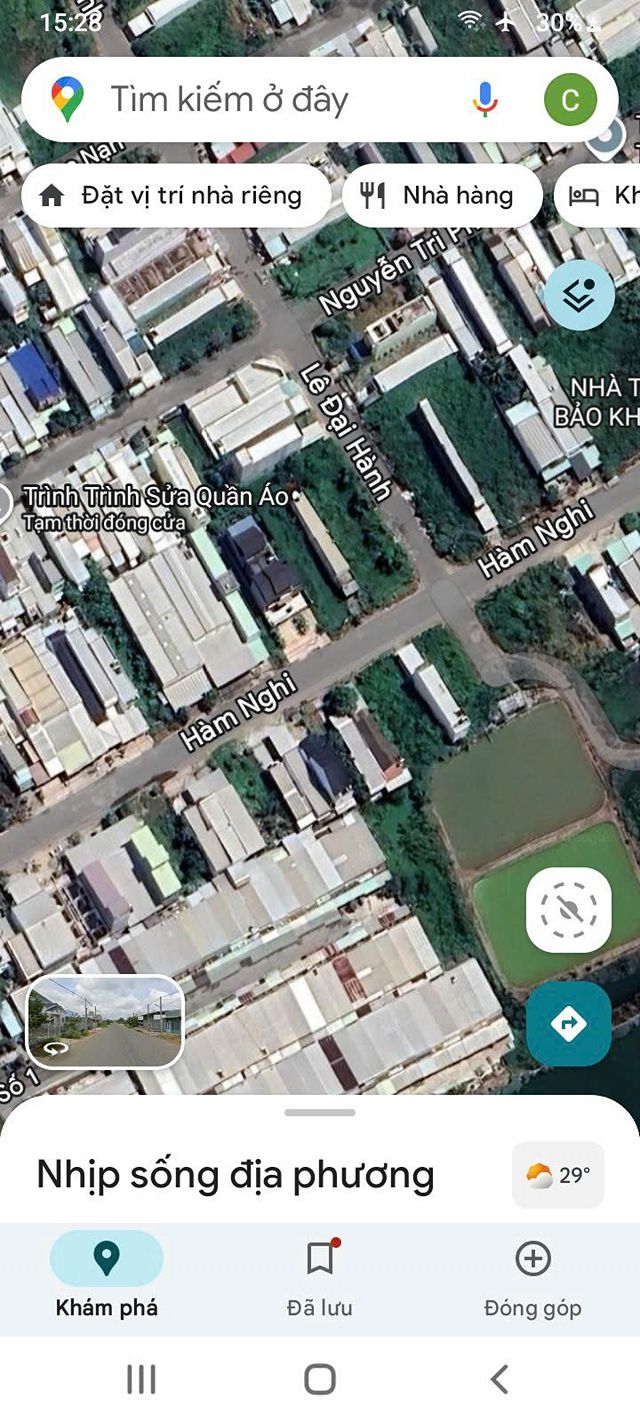Tap the compass location button
The height and width of the screenshot is (1422, 640).
pyautogui.click(x=568, y=910)
